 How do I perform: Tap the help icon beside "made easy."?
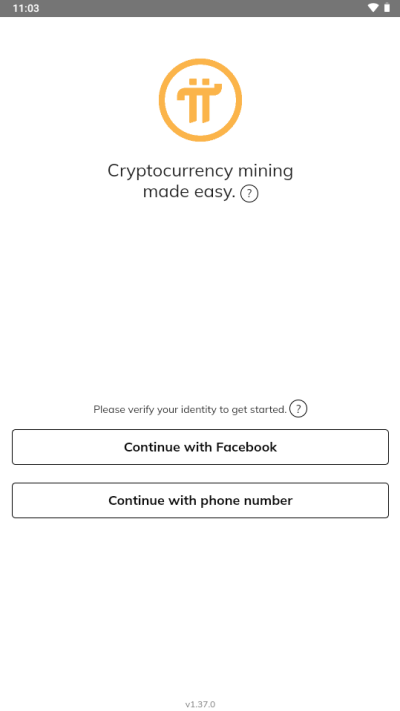coord(249,194)
